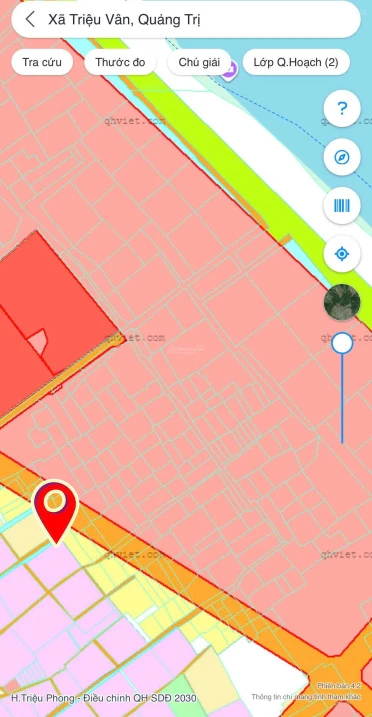372x717 pixels.
Task: Select the Tra cứu chip
Action: [x=42, y=62]
